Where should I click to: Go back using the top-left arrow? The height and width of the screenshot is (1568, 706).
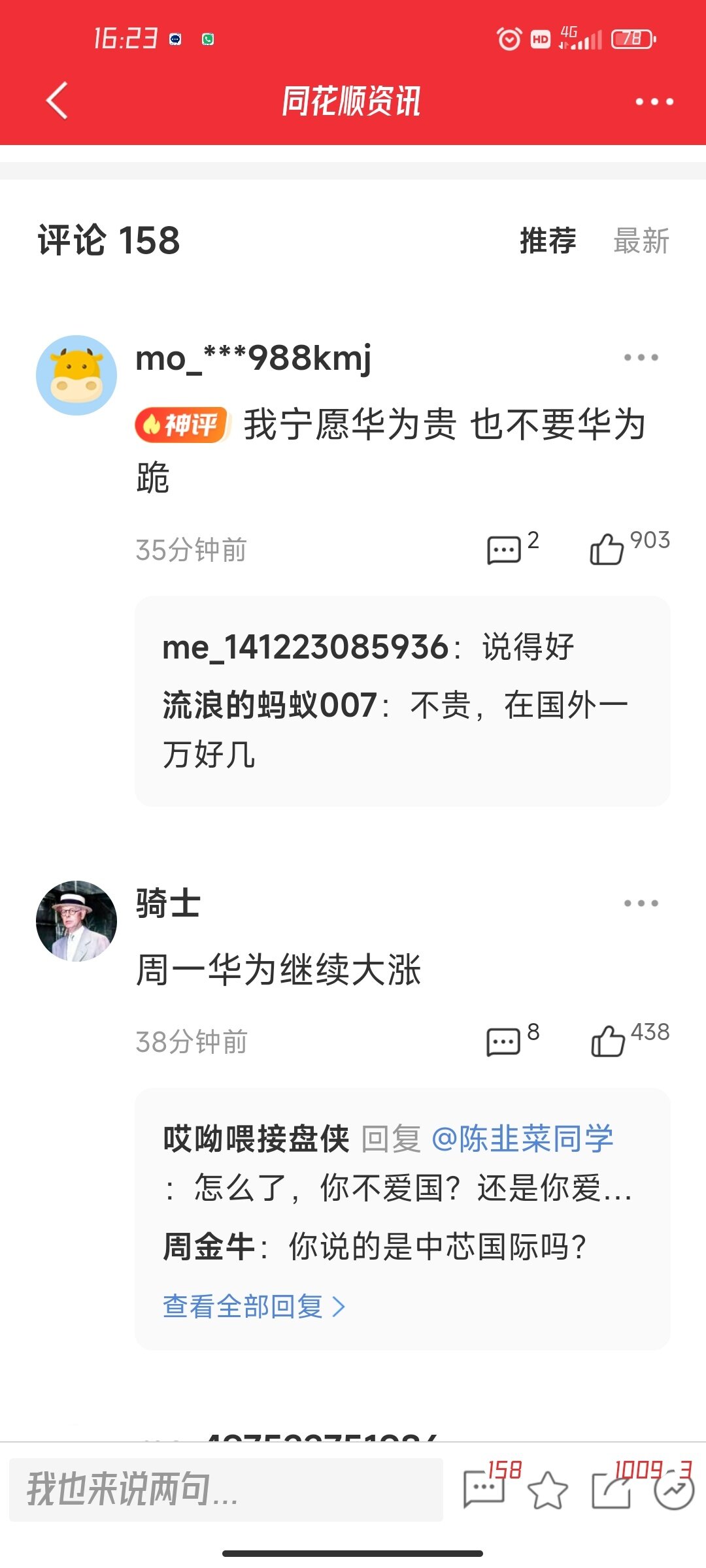point(58,101)
